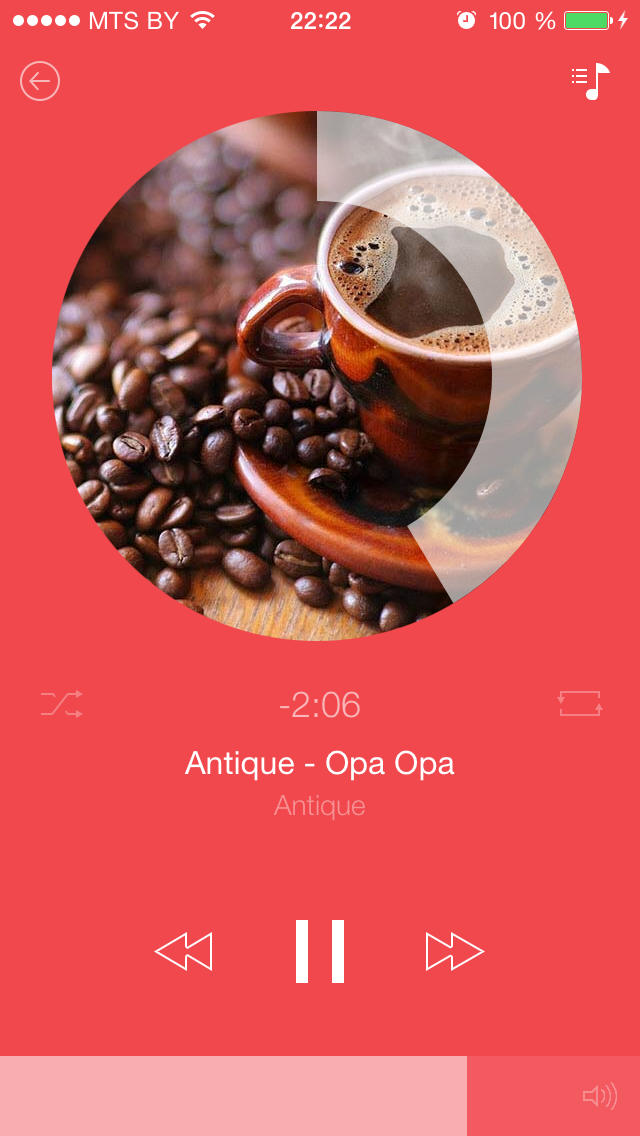The image size is (640, 1136).
Task: Open the playlist queue icon
Action: [x=590, y=81]
